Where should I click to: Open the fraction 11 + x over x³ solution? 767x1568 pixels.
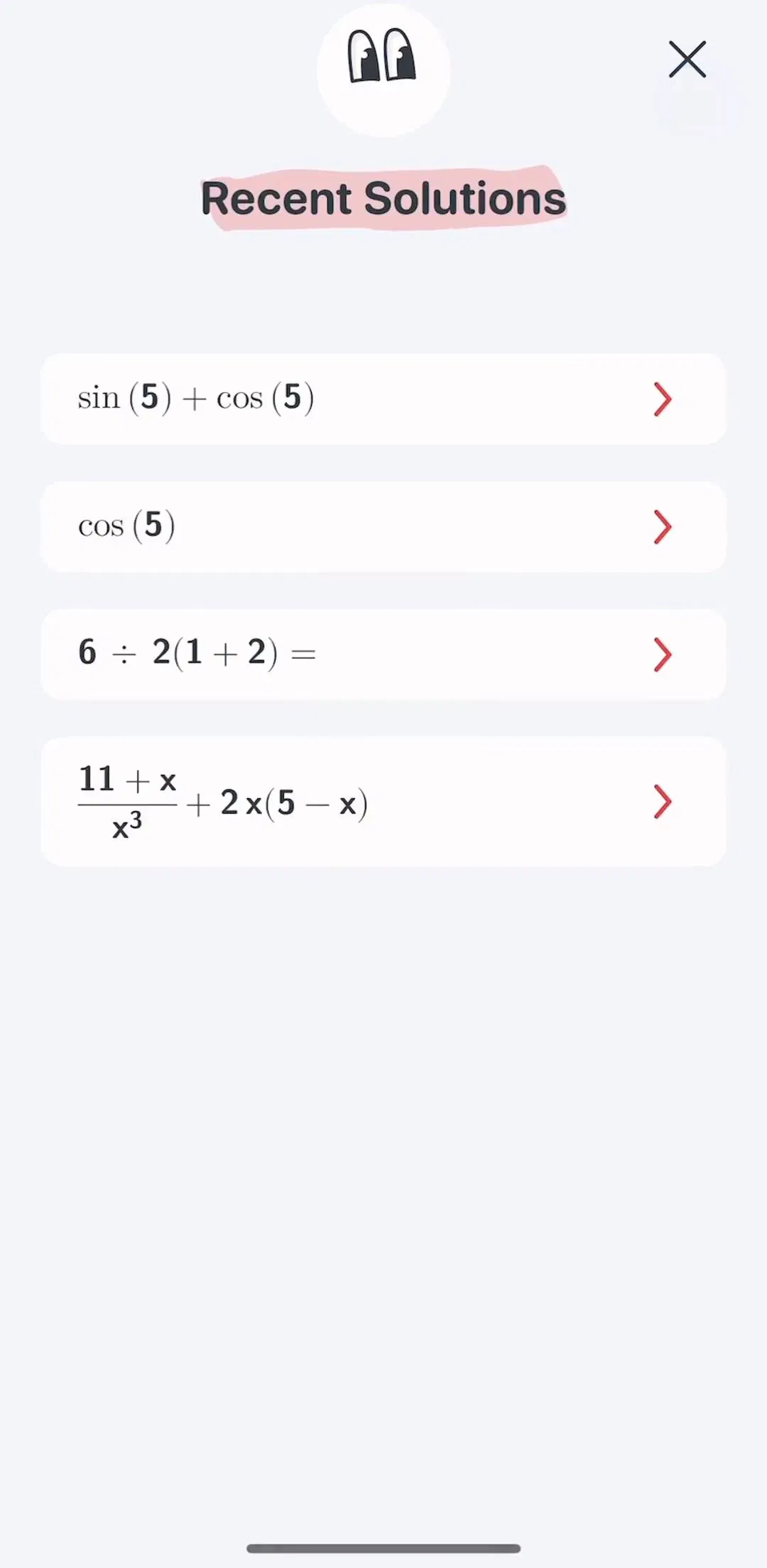click(x=383, y=801)
